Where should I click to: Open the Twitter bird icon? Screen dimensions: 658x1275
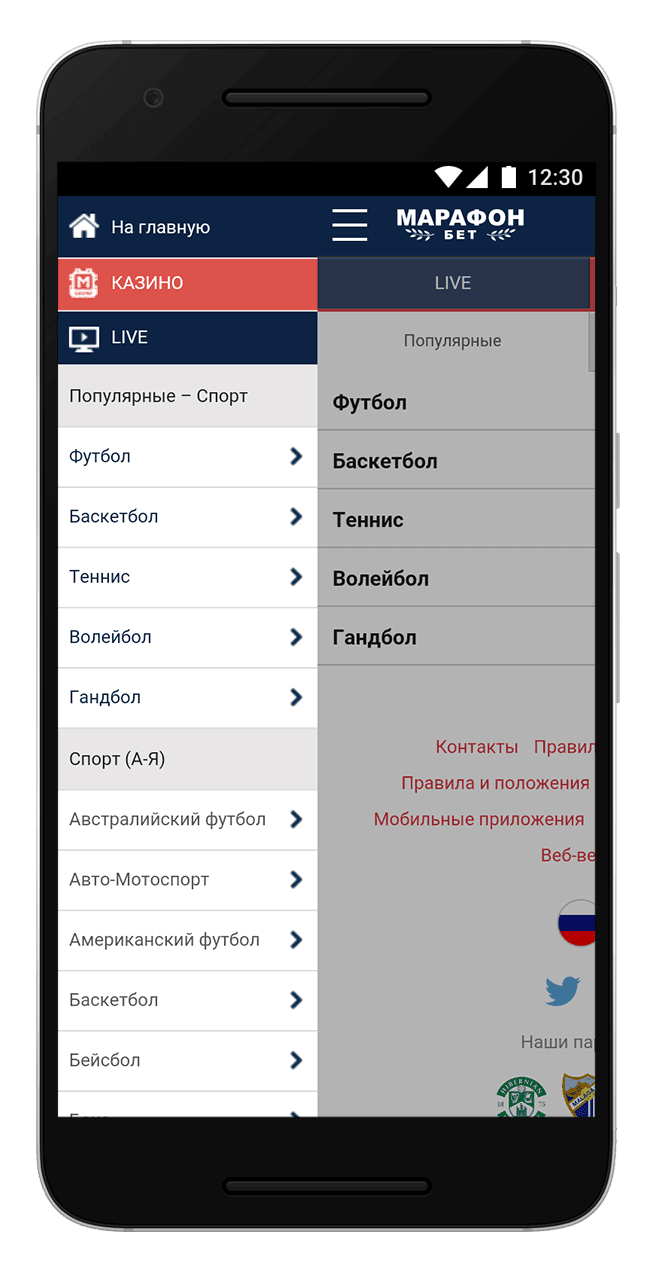563,991
